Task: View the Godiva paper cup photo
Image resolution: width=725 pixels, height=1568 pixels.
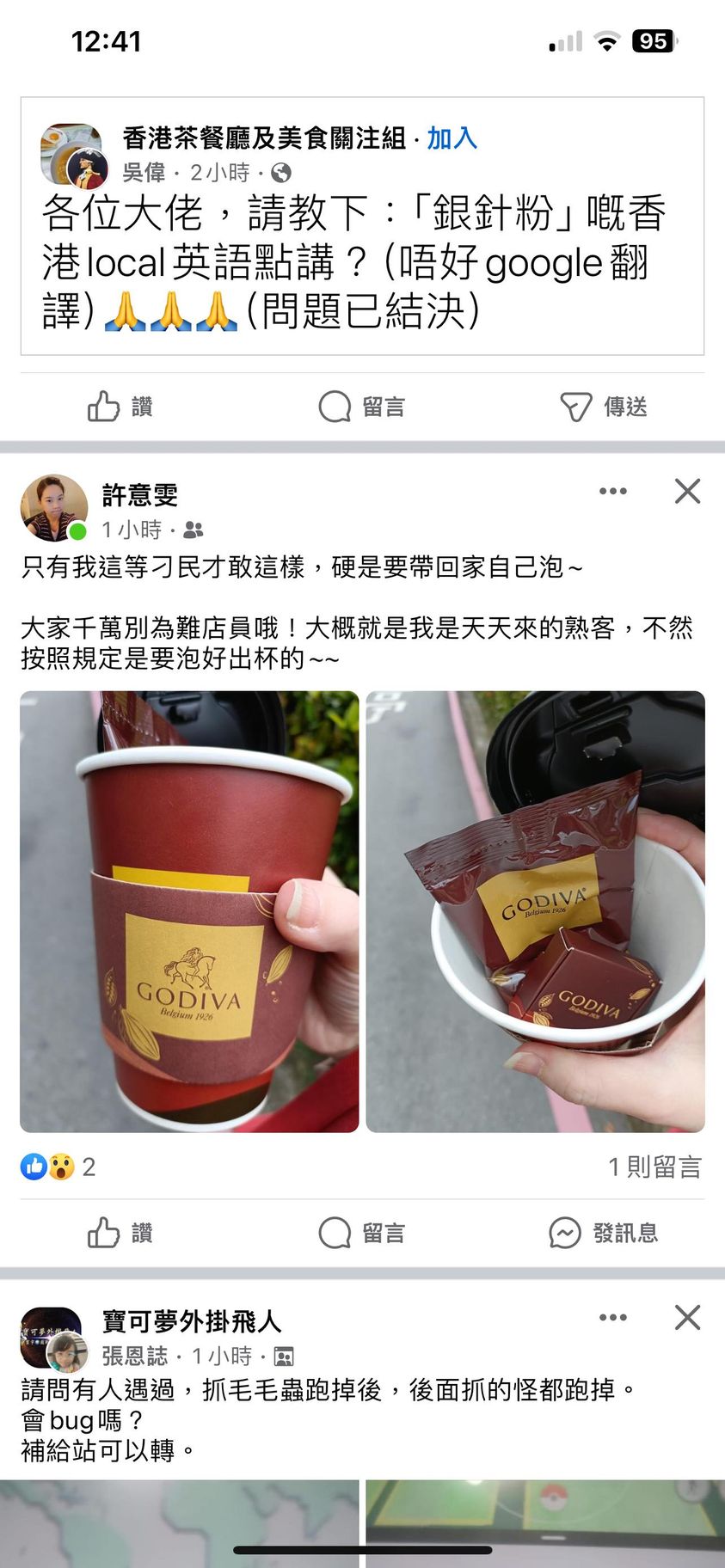Action: click(x=189, y=911)
